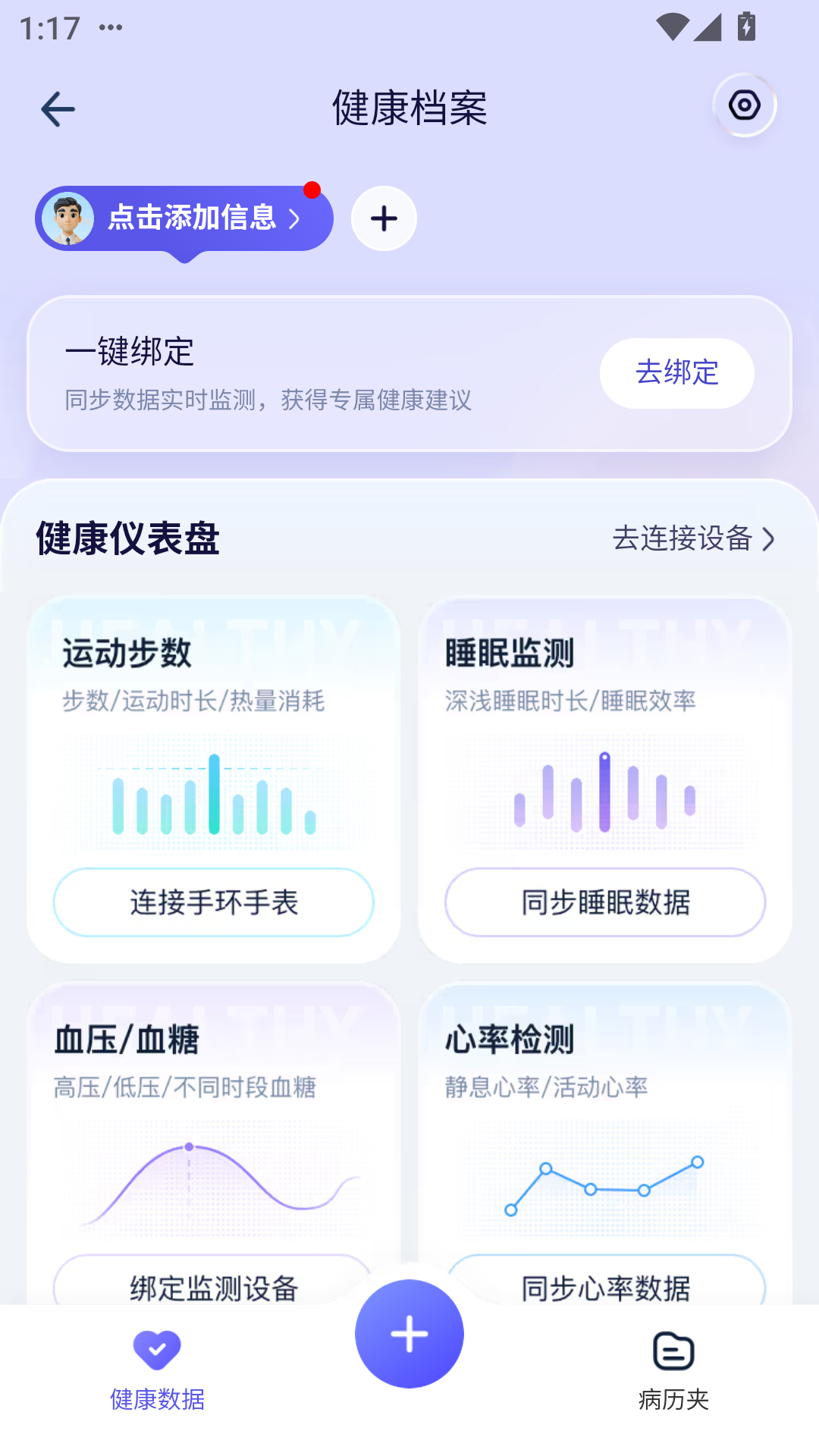
Task: Open settings via the top-right gear icon
Action: pos(743,105)
